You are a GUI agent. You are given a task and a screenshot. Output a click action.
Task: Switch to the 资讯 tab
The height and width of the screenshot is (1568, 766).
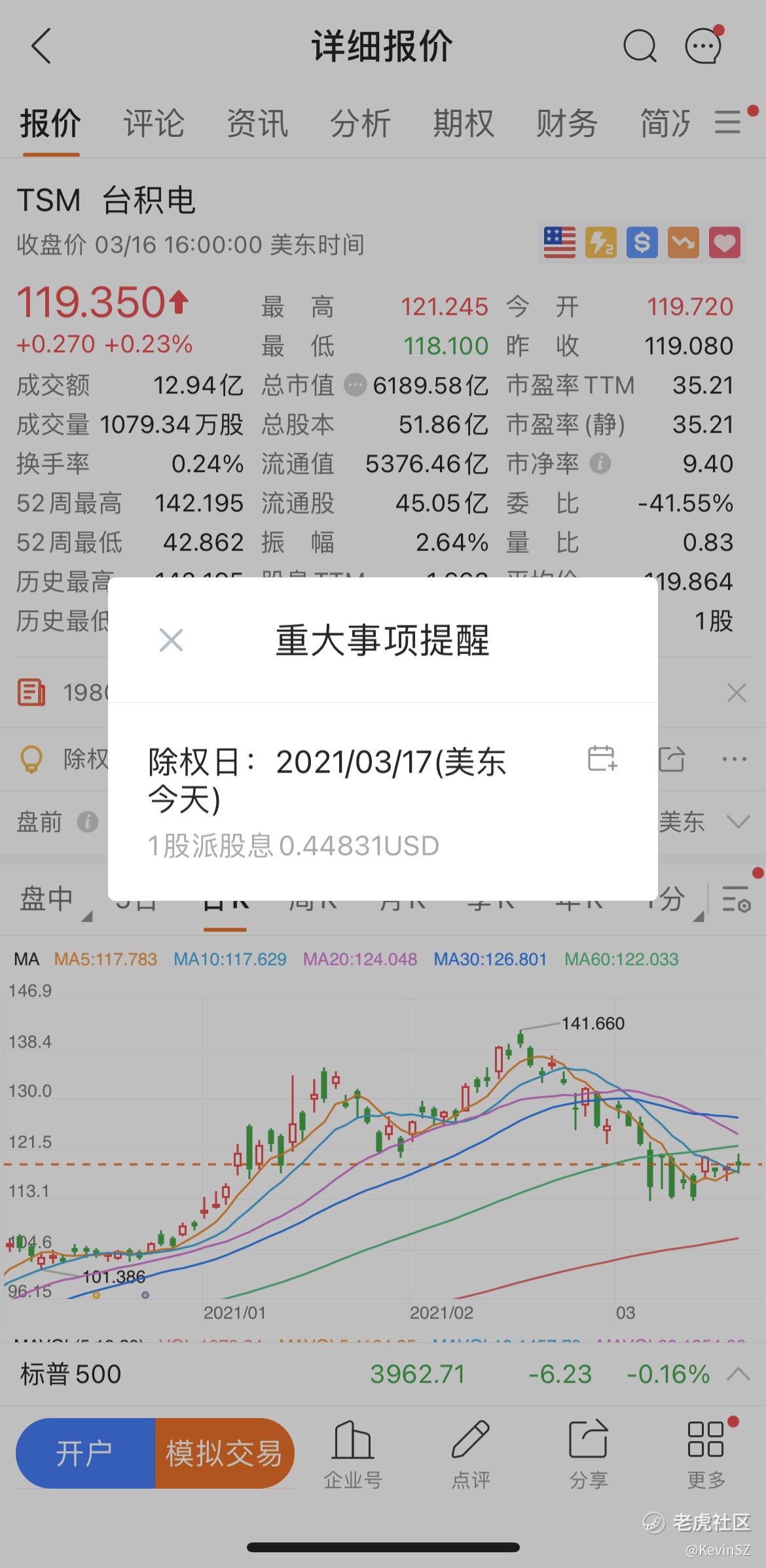257,124
